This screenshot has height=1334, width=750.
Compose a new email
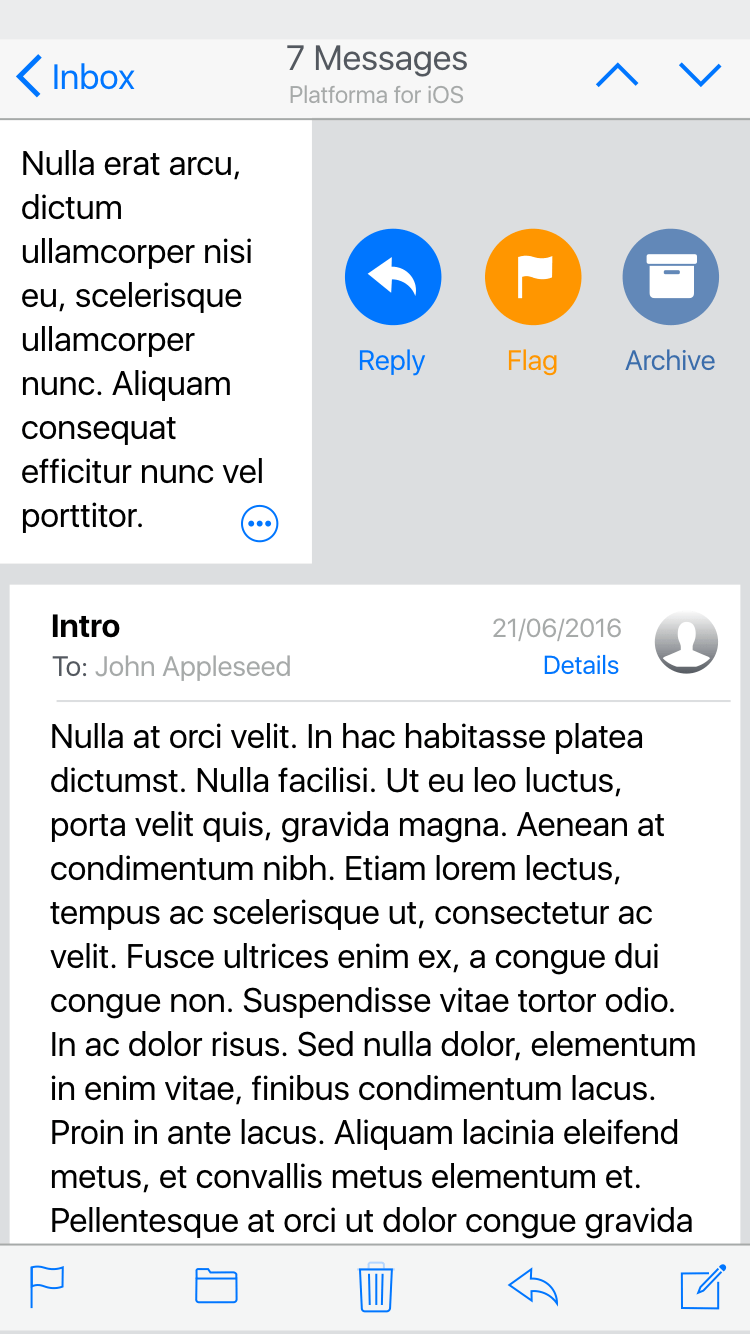pos(702,1286)
